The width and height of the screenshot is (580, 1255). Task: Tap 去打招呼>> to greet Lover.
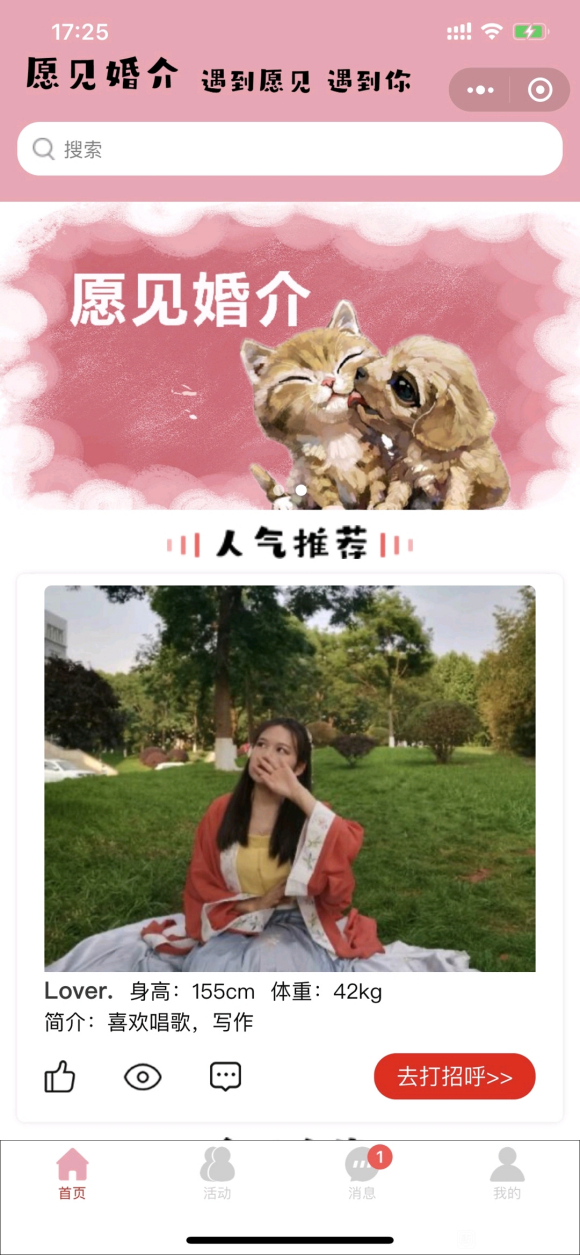[x=455, y=1077]
